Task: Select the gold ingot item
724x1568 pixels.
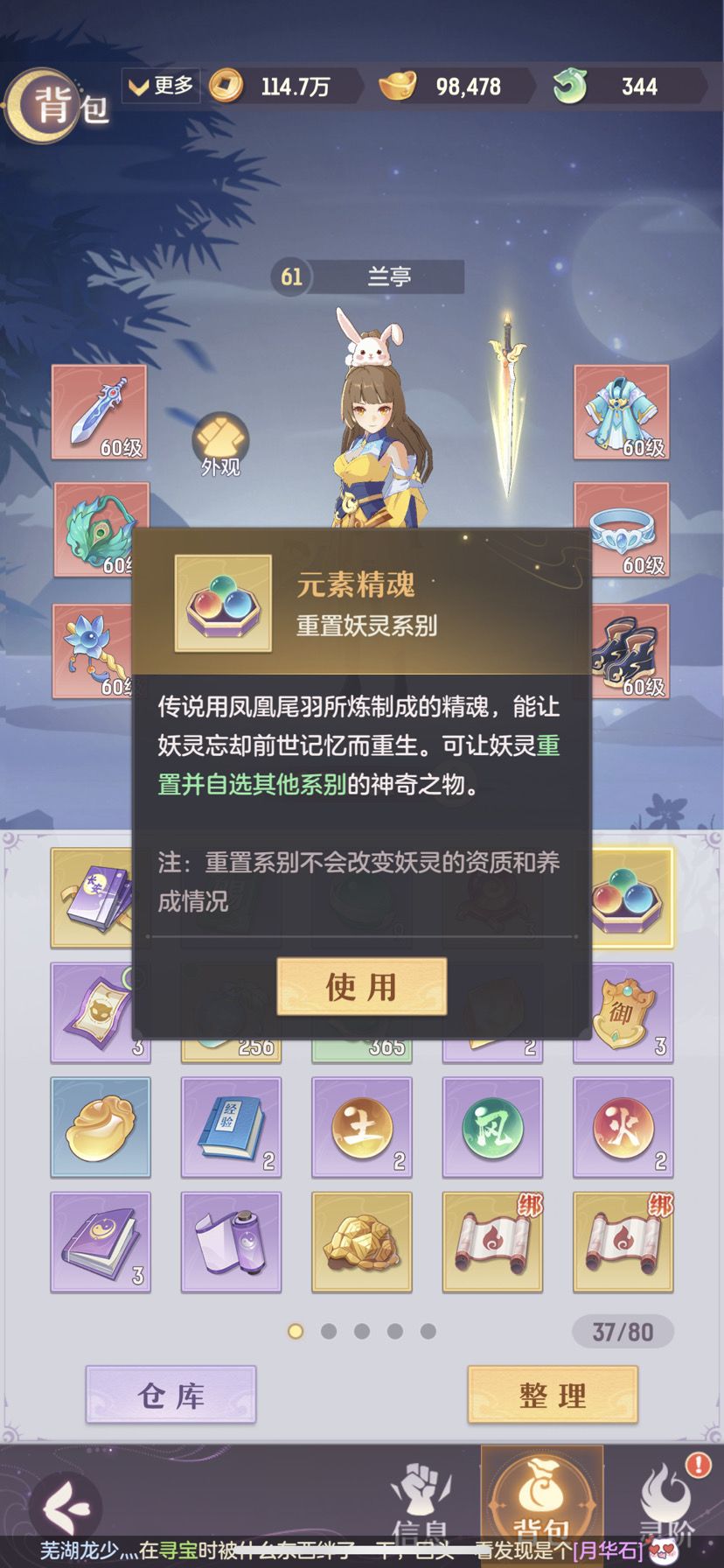Action: [101, 1127]
